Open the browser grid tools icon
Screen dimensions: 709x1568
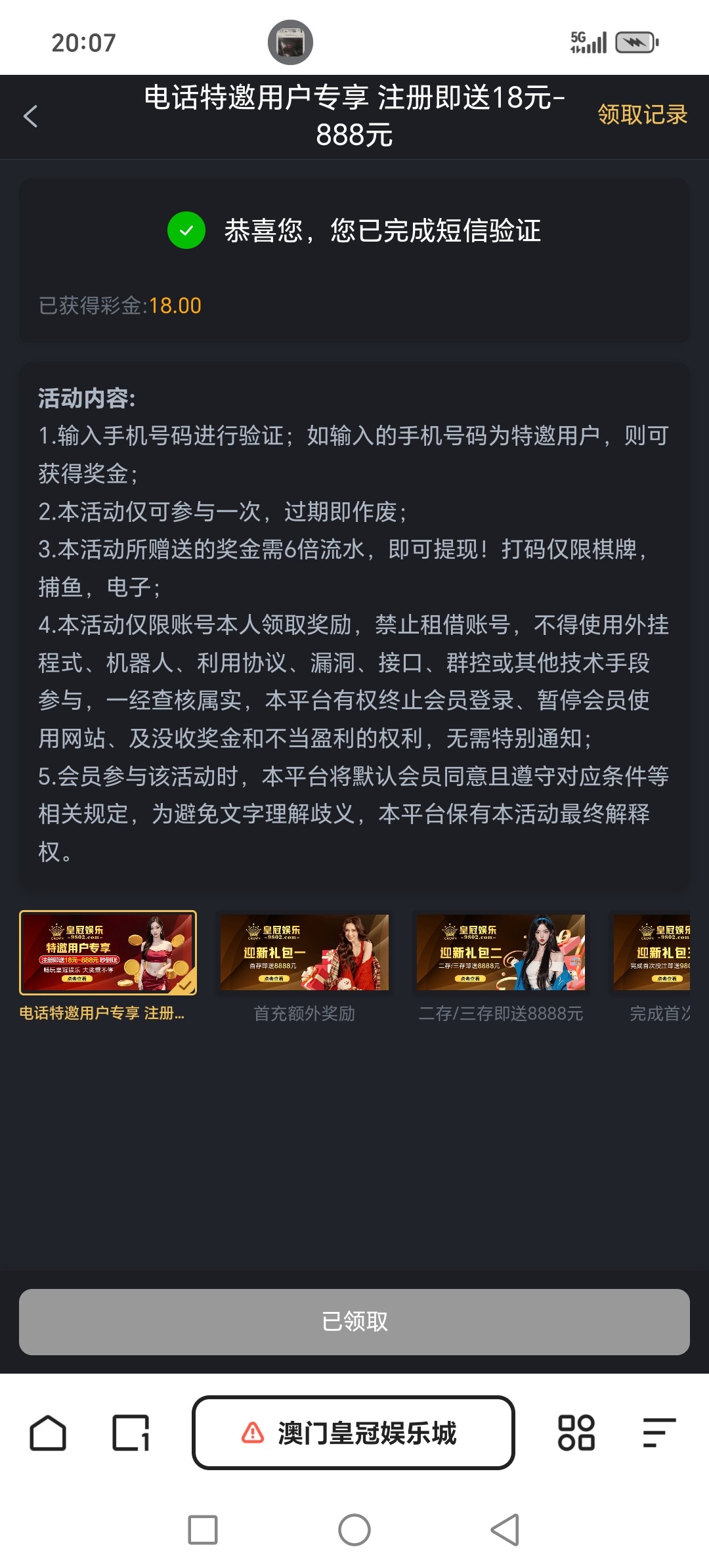pos(576,1433)
